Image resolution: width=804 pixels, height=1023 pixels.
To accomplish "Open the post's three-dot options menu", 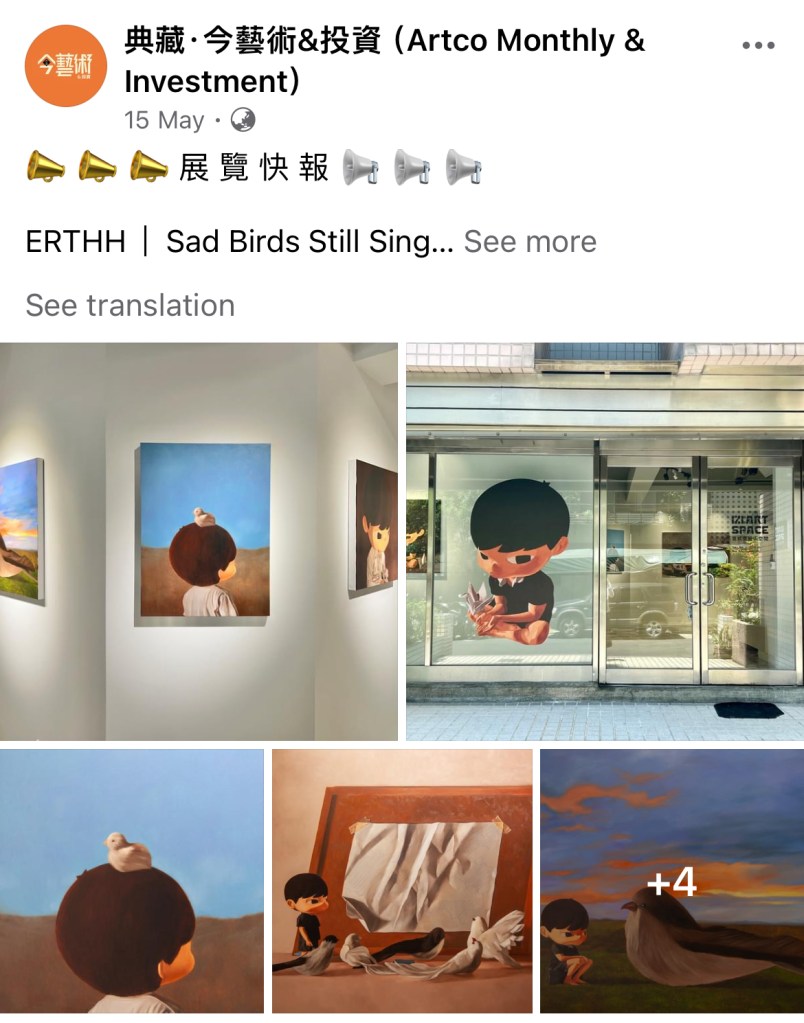I will pyautogui.click(x=759, y=45).
